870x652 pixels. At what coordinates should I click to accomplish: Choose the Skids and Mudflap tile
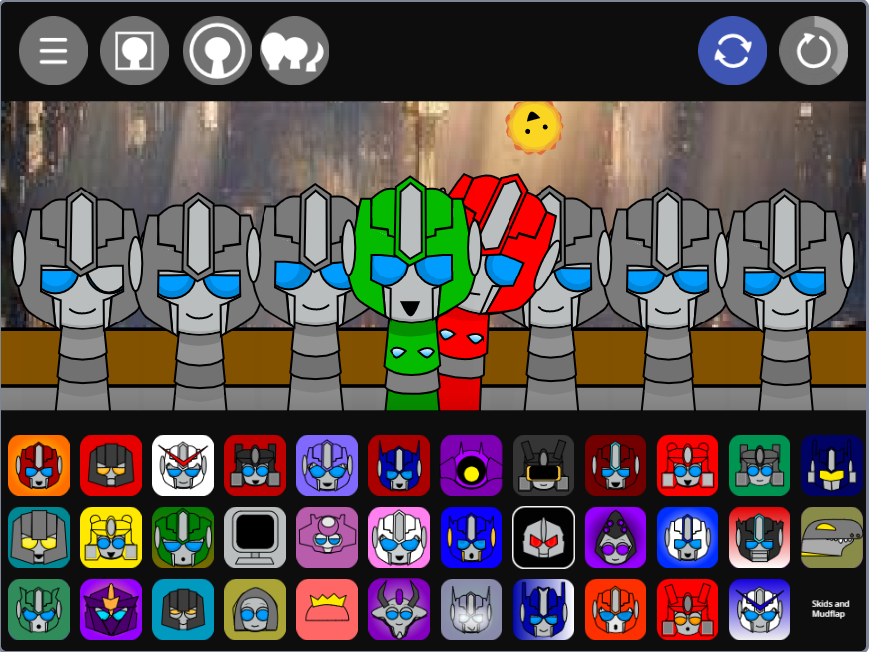coord(831,609)
